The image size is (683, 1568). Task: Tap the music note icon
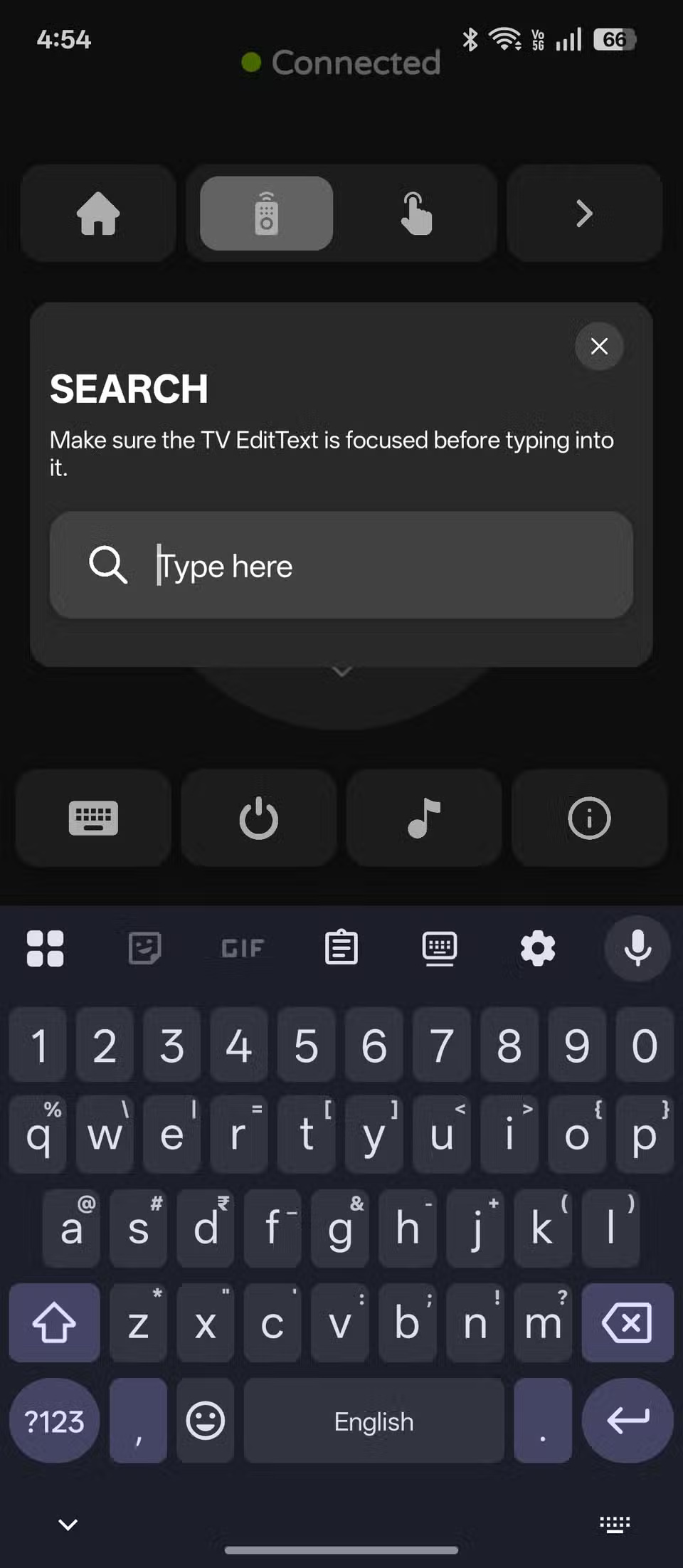click(x=424, y=819)
